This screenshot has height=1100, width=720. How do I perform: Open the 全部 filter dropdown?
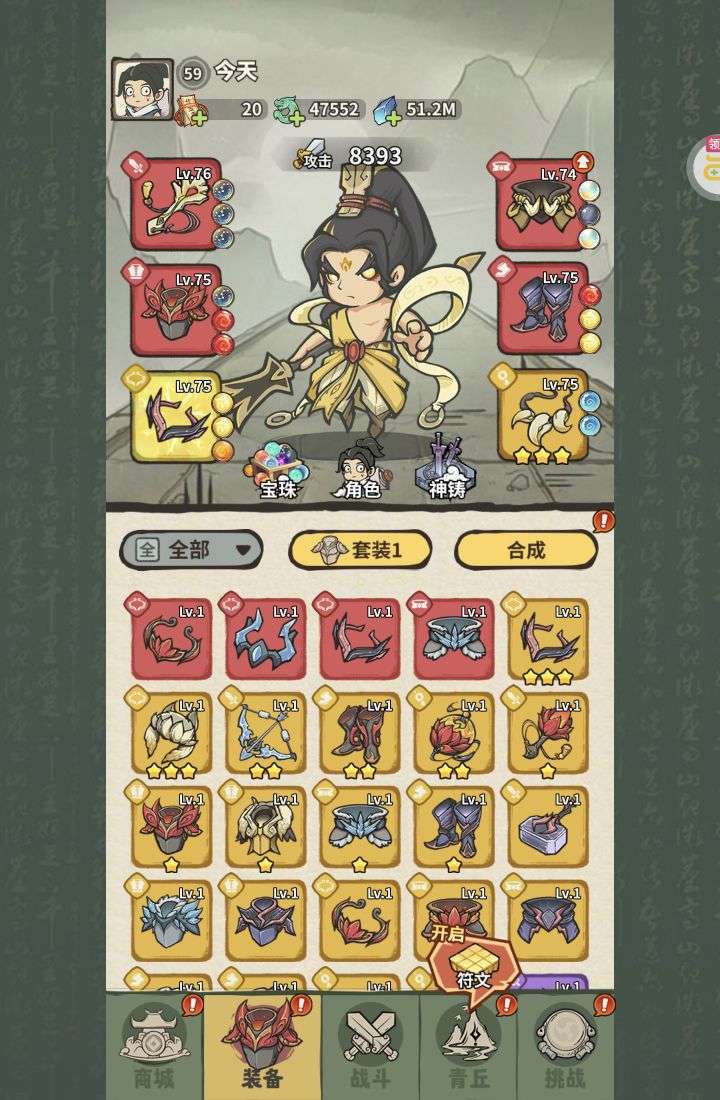[x=191, y=549]
